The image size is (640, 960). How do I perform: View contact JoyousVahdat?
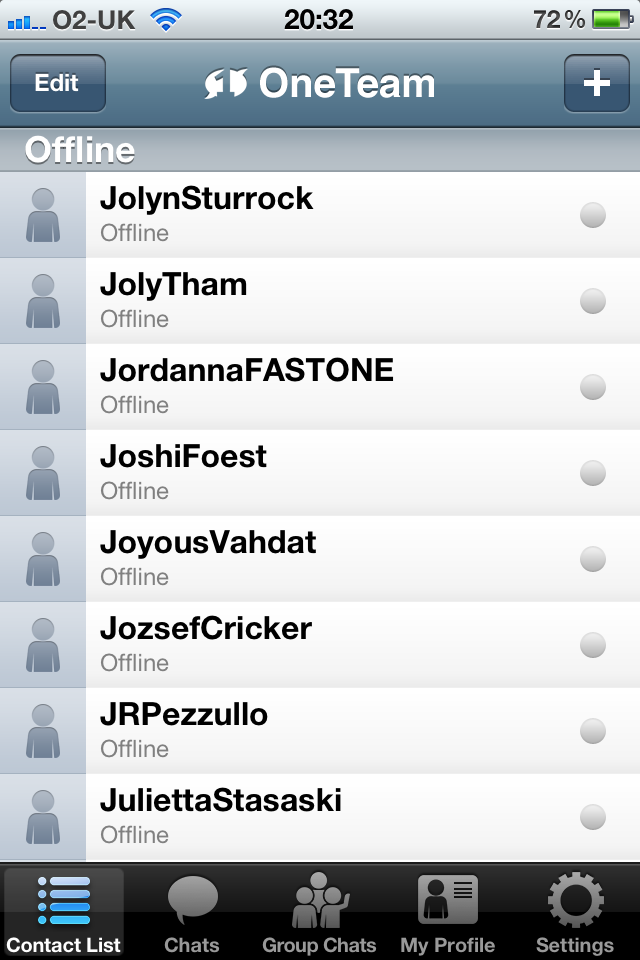click(x=320, y=559)
